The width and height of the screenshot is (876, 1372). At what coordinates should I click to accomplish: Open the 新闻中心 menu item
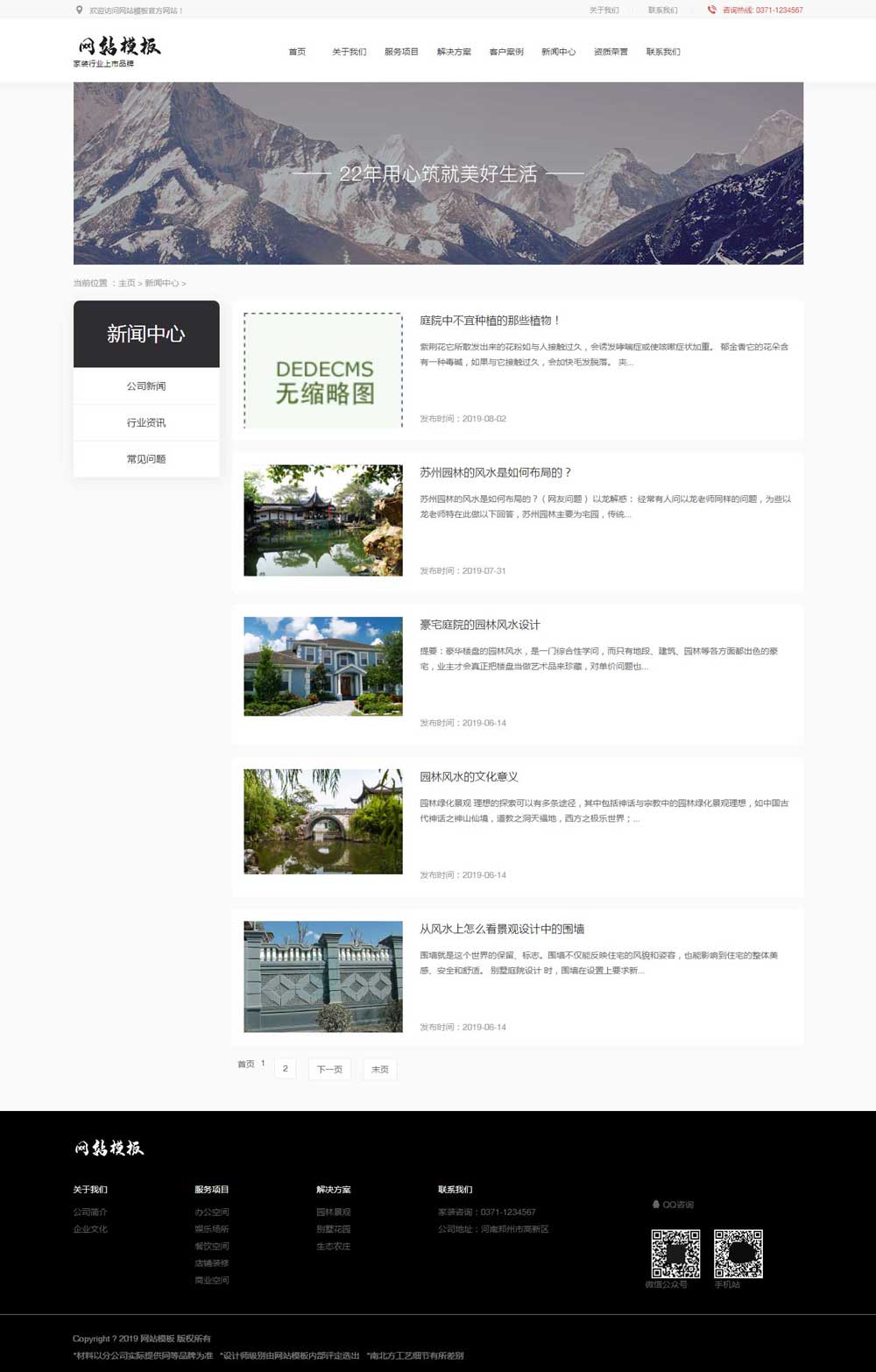coord(558,52)
